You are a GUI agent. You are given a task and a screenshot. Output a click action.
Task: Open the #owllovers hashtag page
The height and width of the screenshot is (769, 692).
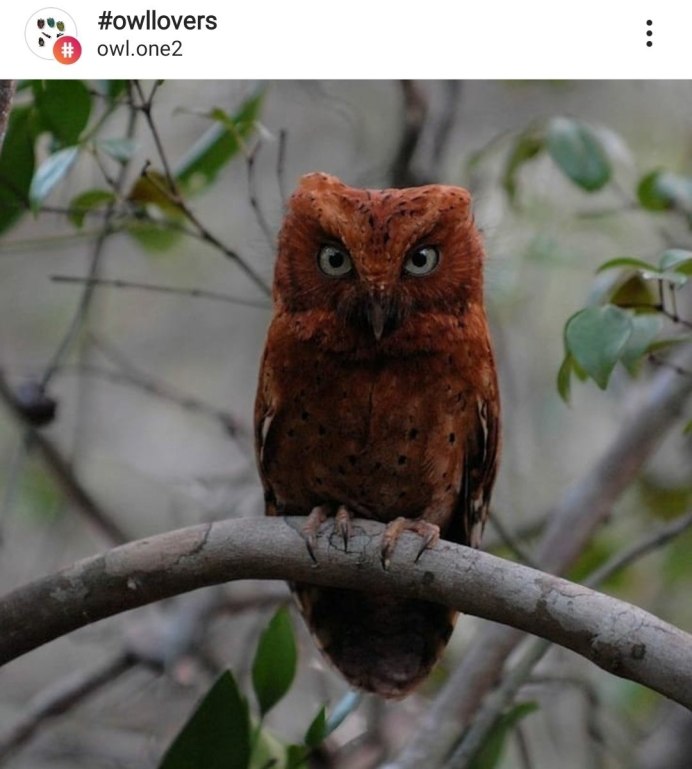(156, 21)
